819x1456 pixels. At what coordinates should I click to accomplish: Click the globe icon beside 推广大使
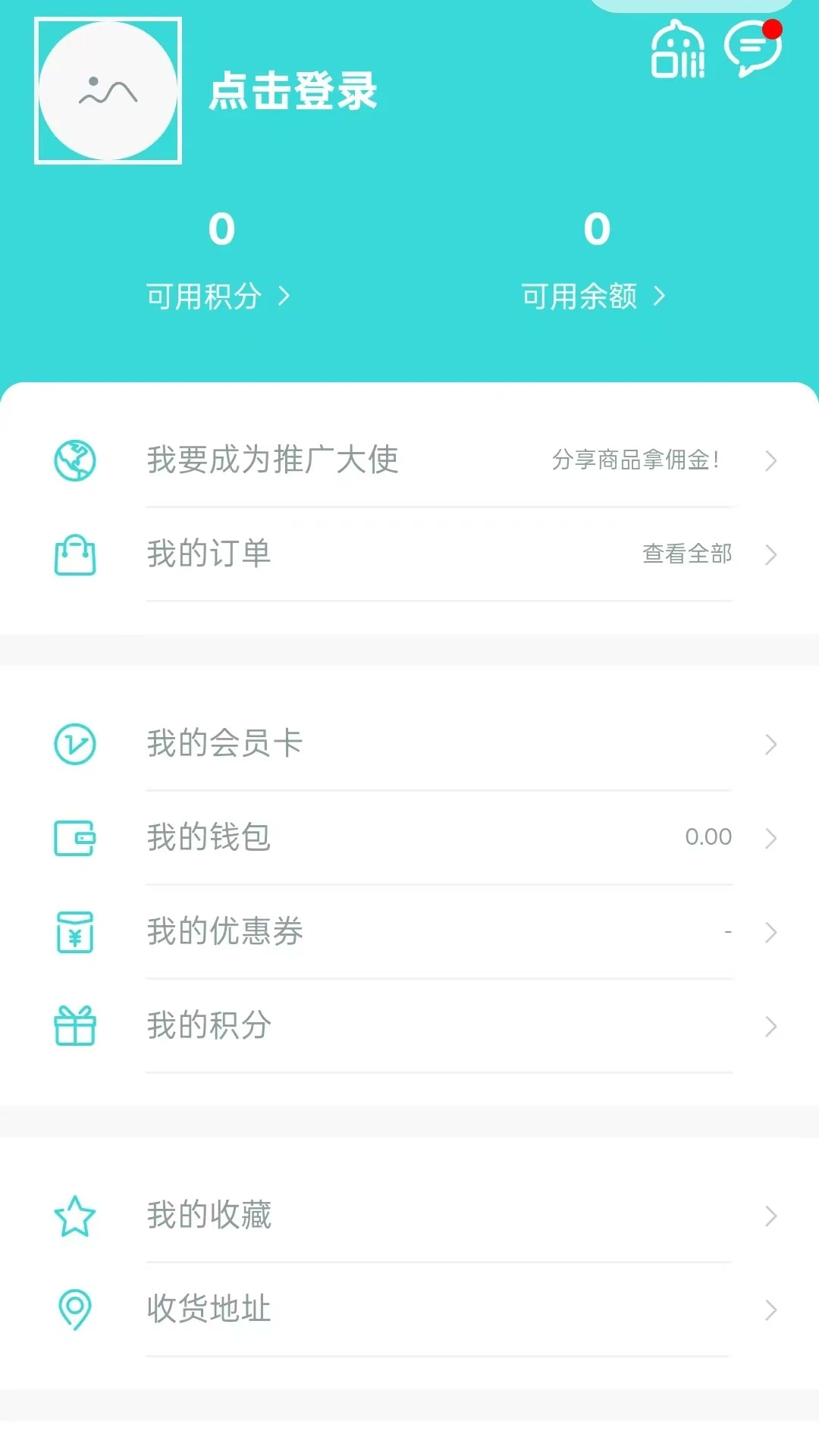pyautogui.click(x=74, y=459)
